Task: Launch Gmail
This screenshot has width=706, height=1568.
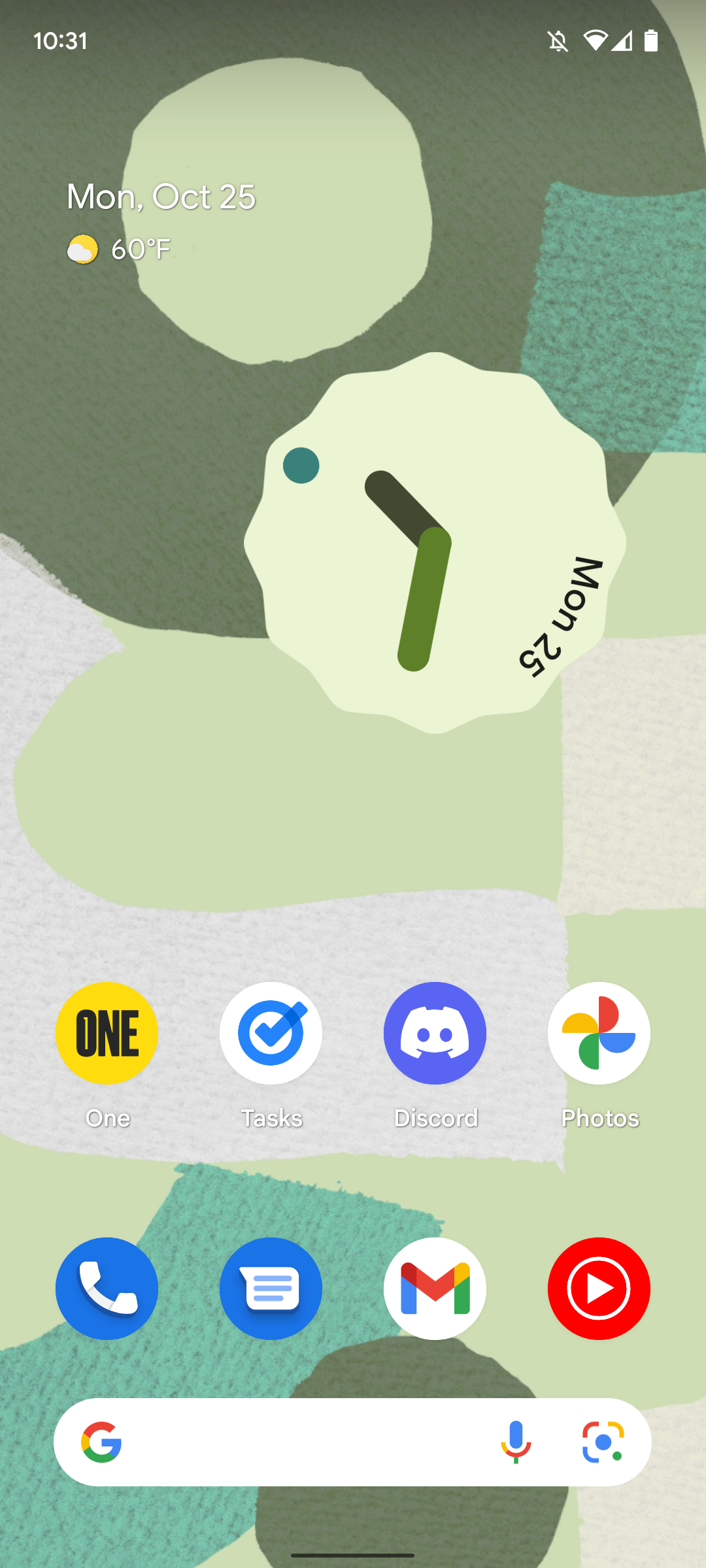Action: [x=435, y=1288]
